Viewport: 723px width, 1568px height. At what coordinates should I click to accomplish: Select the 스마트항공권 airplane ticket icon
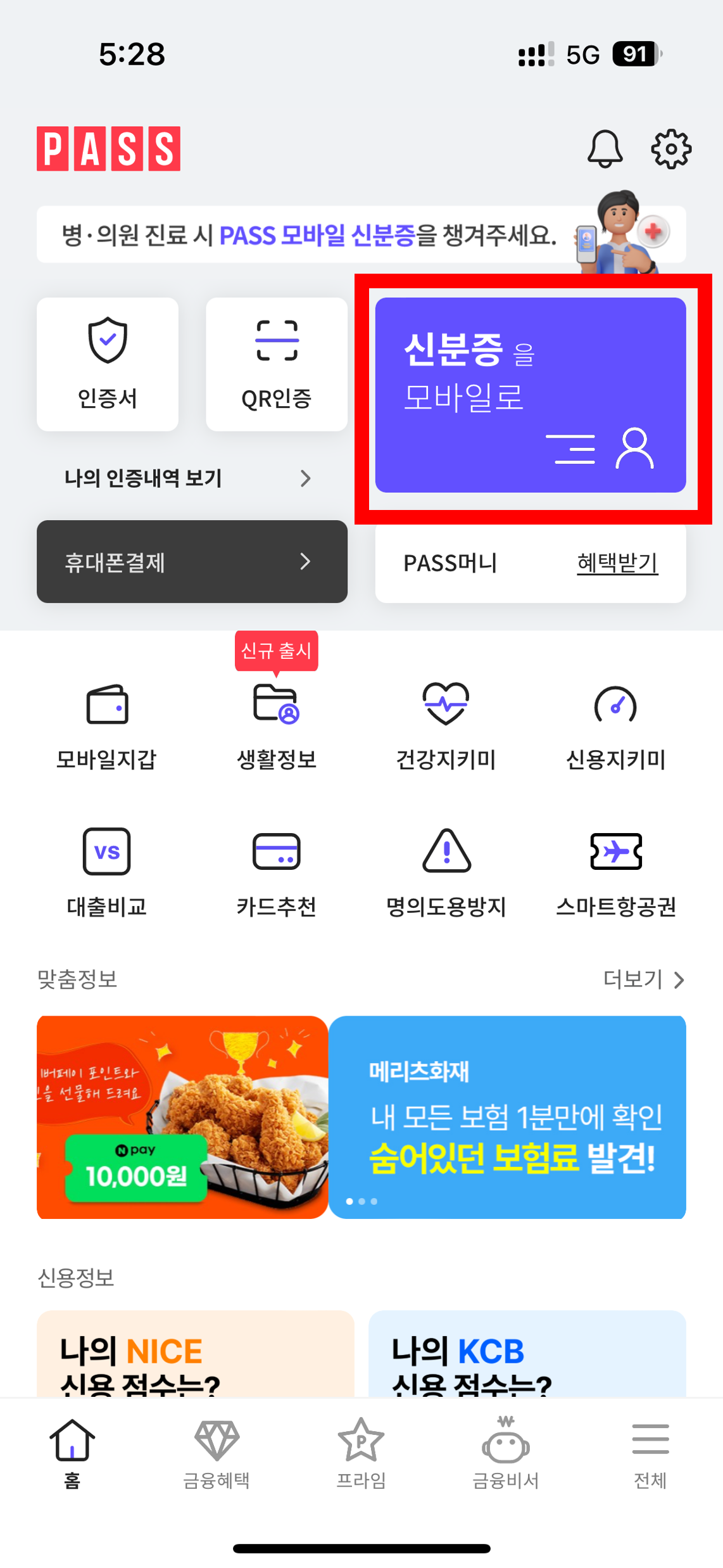click(x=617, y=852)
